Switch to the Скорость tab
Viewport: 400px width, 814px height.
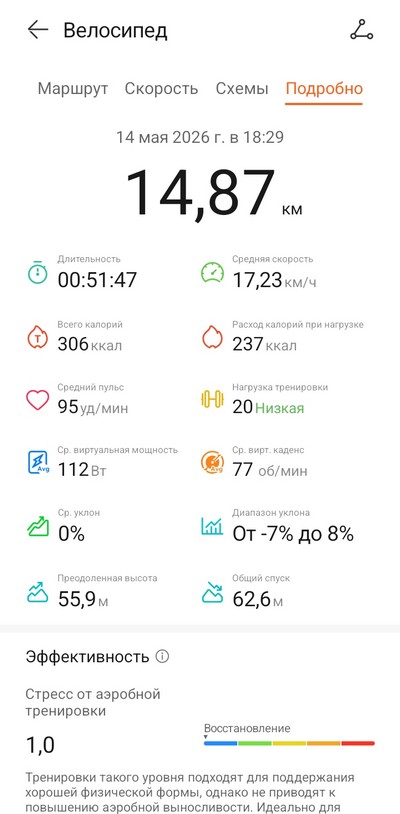[x=161, y=88]
